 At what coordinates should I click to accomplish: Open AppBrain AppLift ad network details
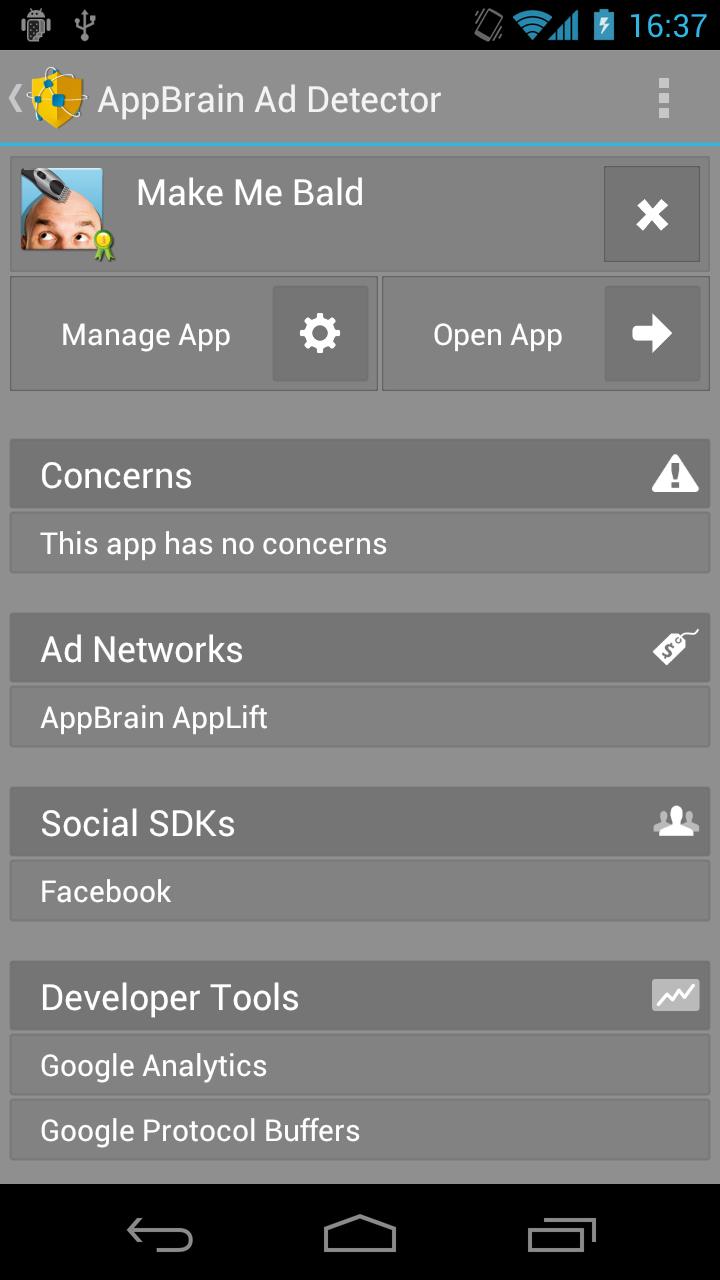[x=360, y=717]
